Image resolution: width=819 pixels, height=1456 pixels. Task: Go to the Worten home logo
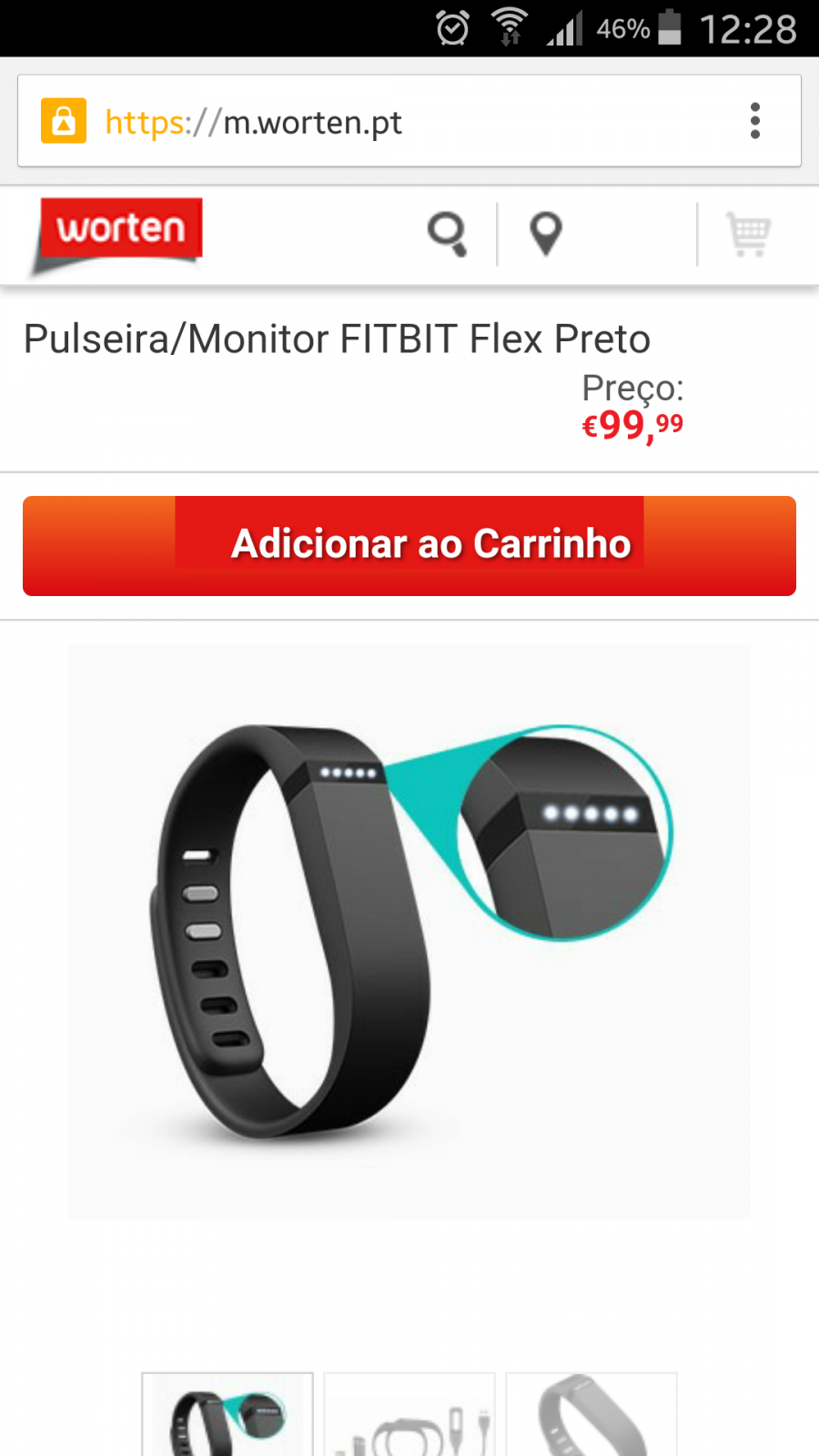click(117, 235)
